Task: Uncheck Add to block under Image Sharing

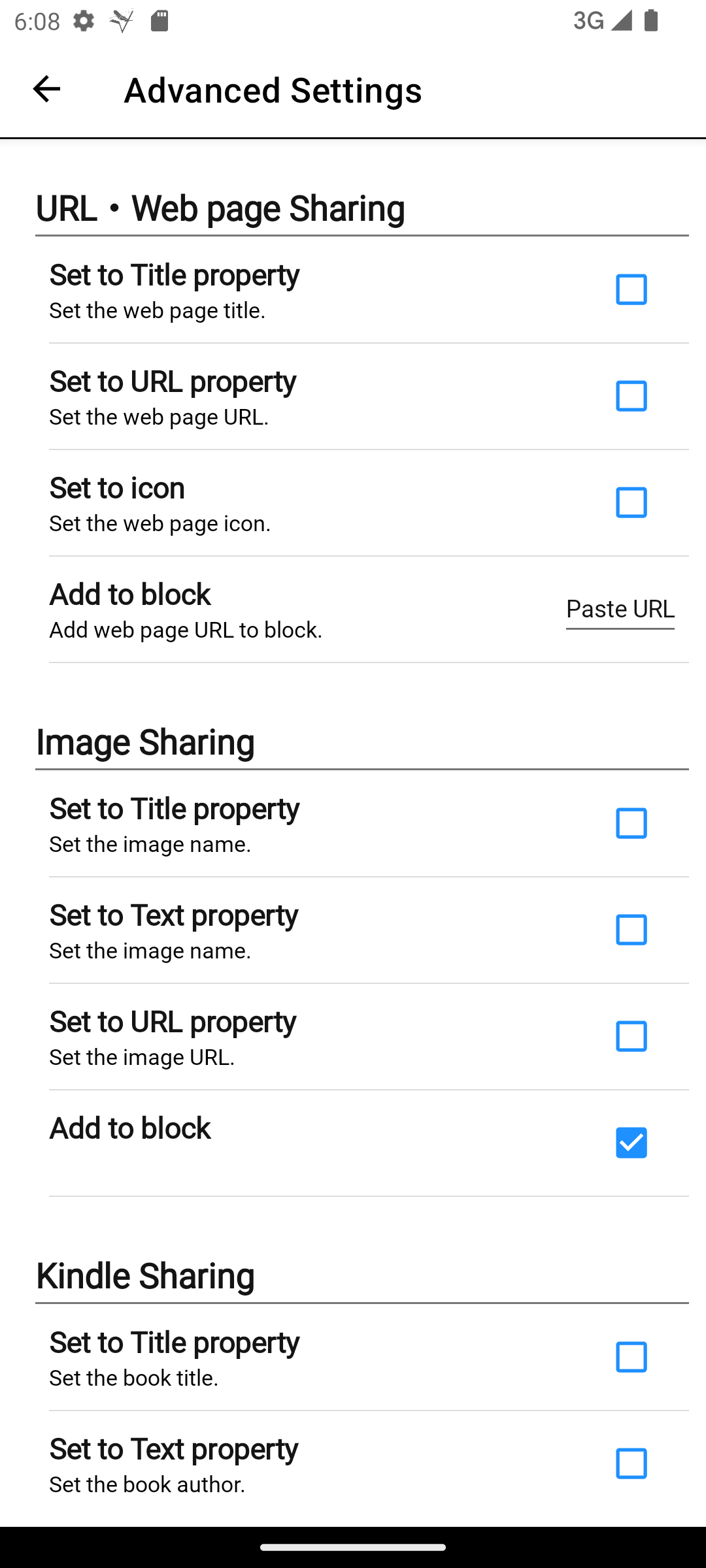Action: coord(631,1143)
